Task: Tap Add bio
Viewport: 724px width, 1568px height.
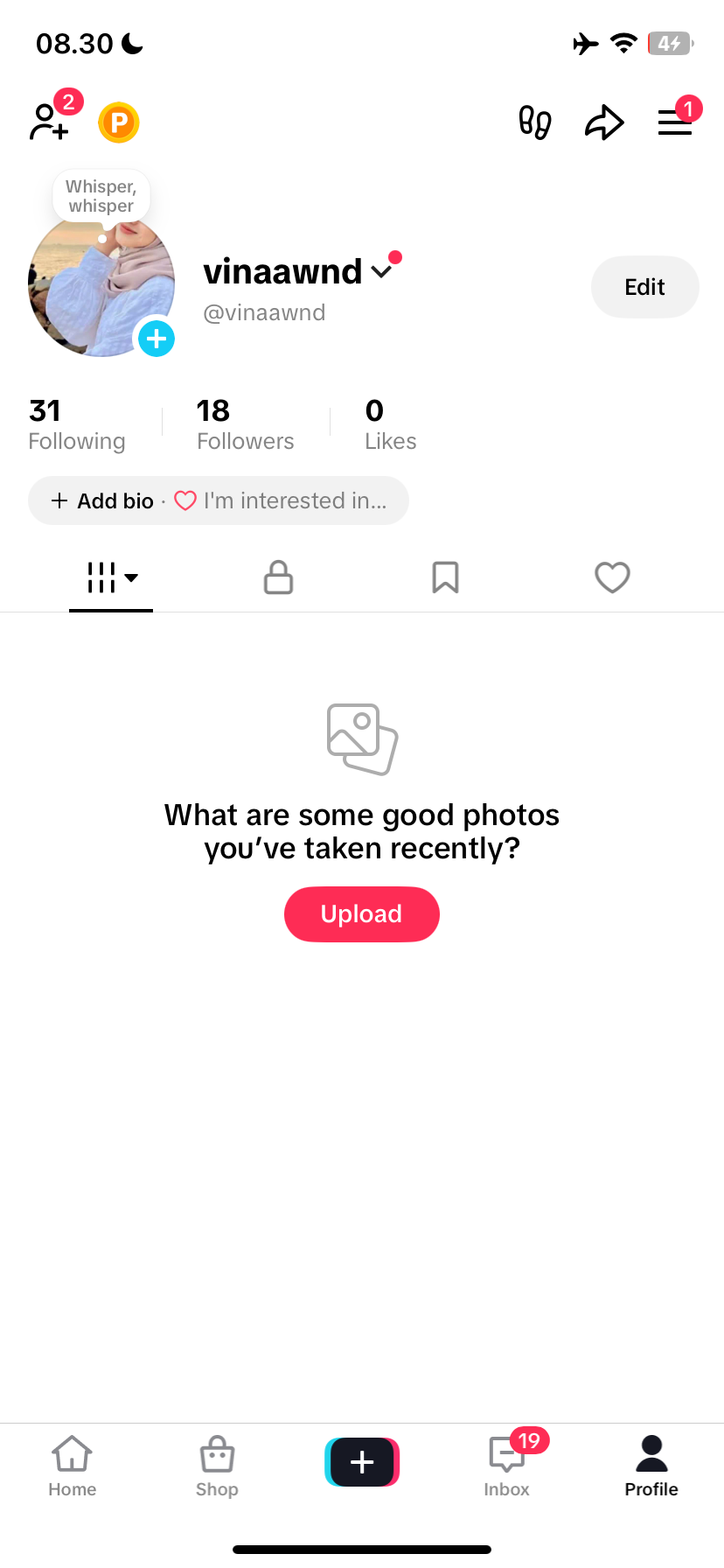Action: [x=103, y=500]
